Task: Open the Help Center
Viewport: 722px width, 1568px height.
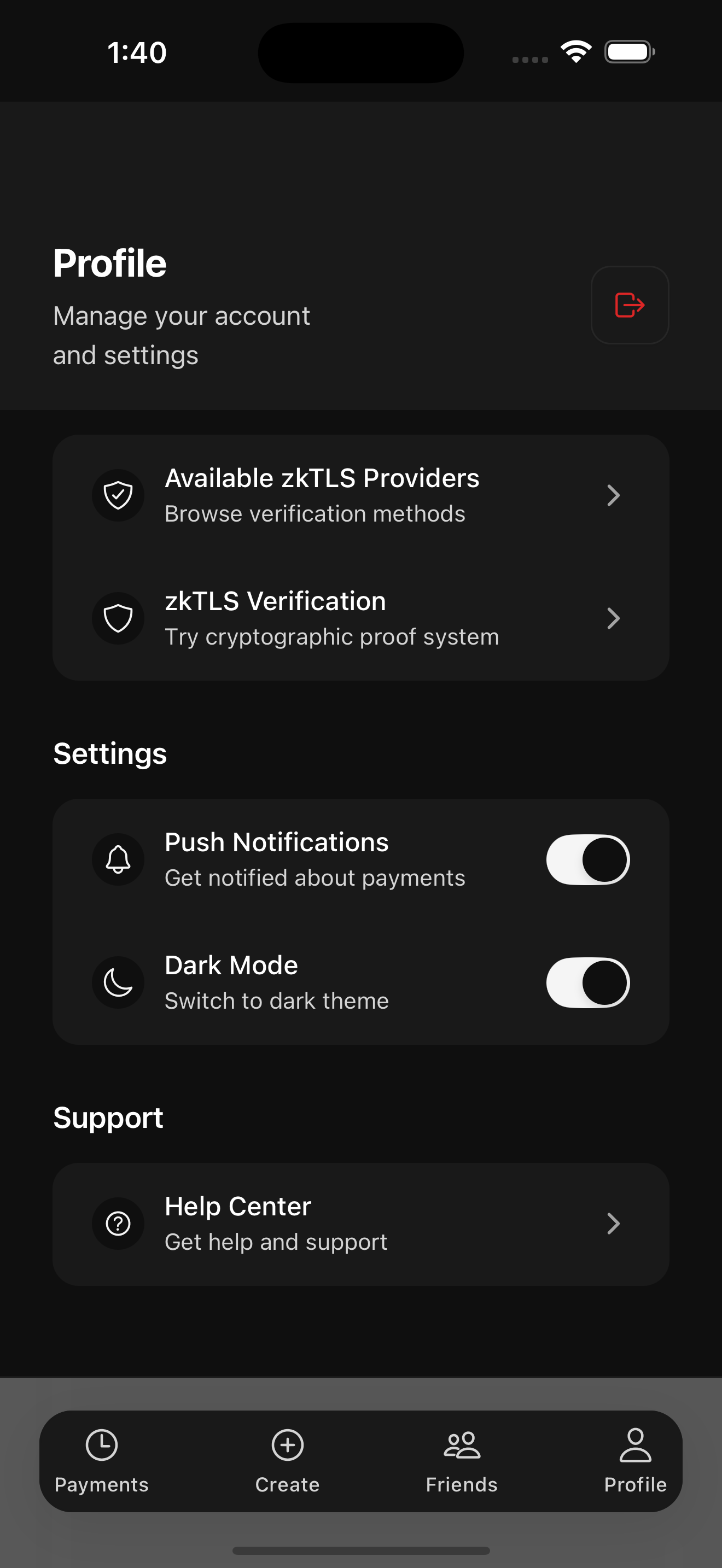Action: 360,1224
